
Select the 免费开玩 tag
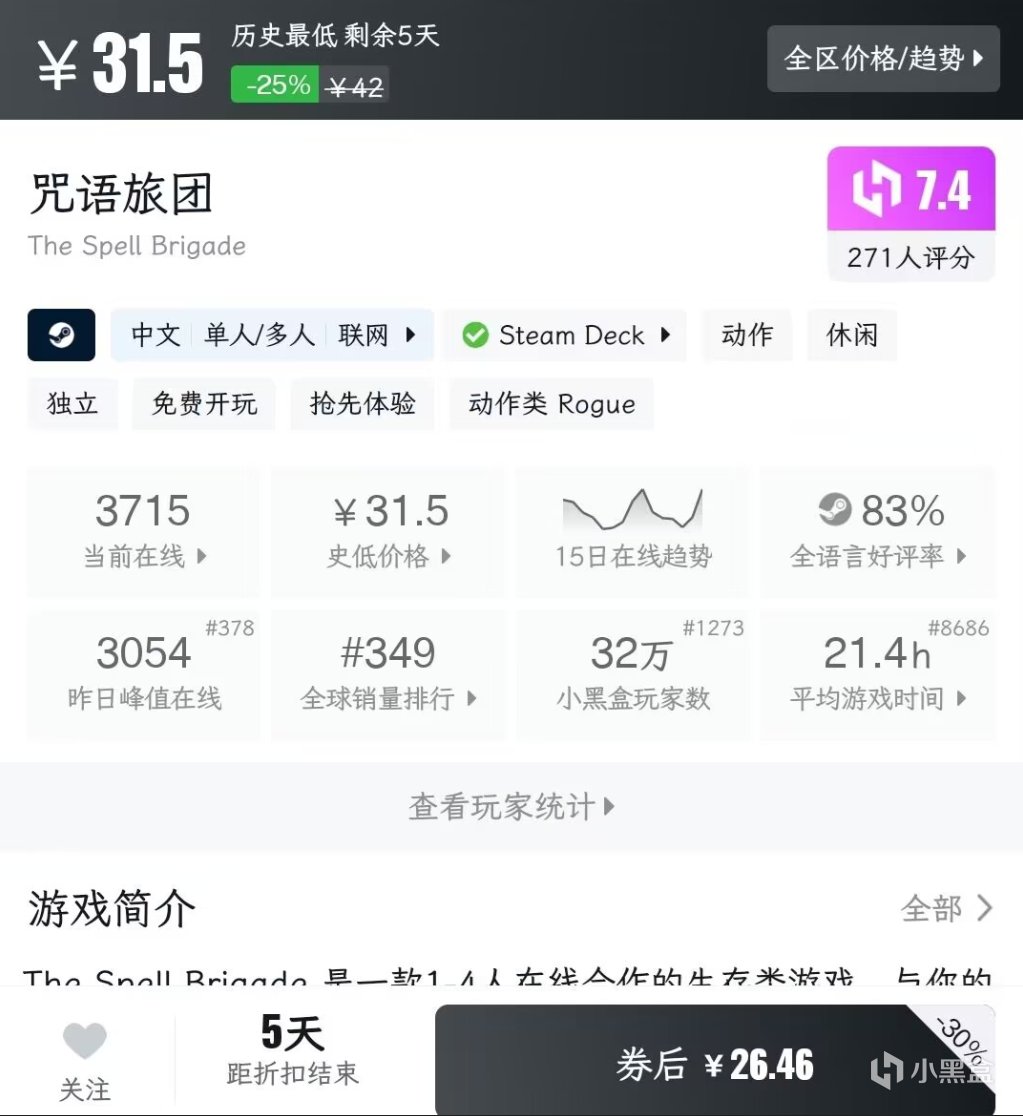tap(204, 404)
